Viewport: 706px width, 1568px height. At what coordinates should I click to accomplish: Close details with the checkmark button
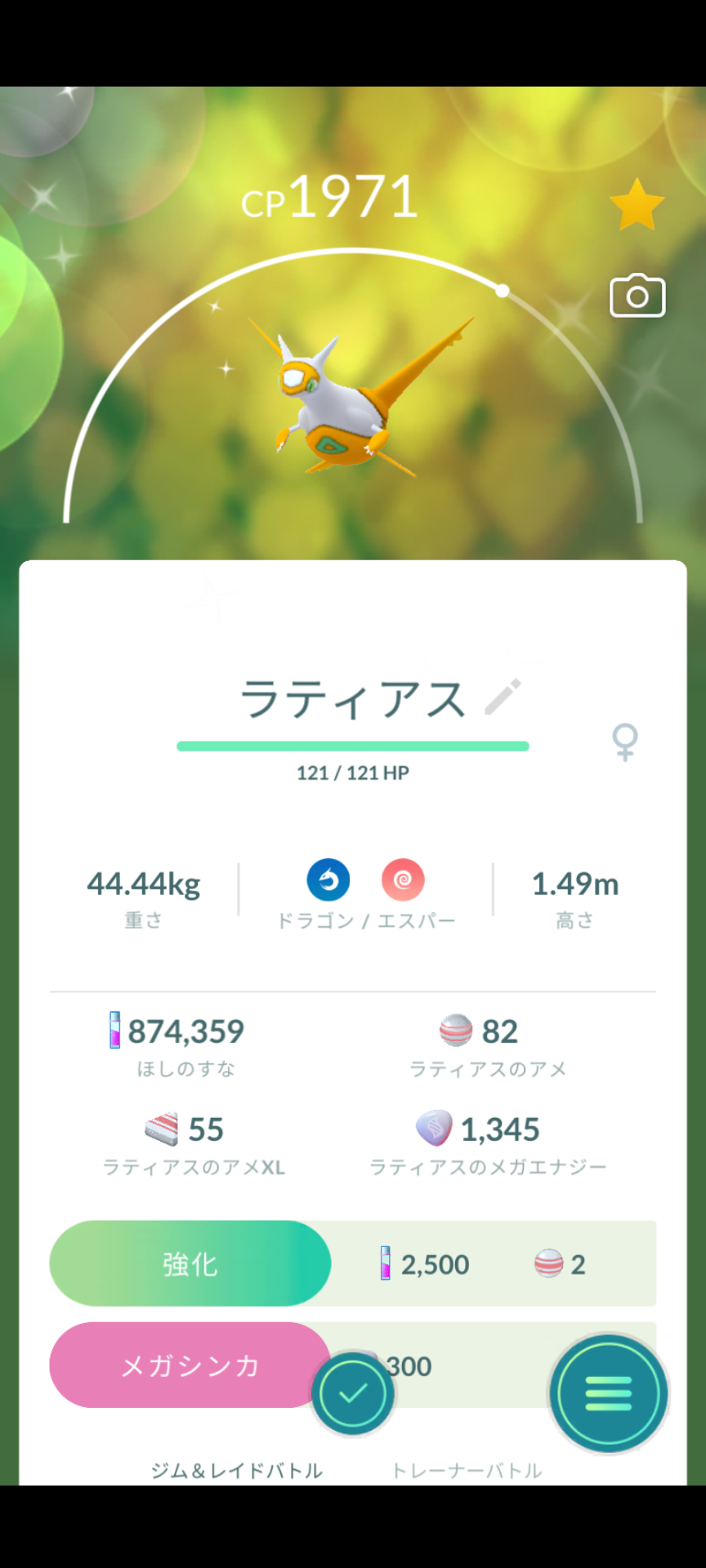point(353,1394)
